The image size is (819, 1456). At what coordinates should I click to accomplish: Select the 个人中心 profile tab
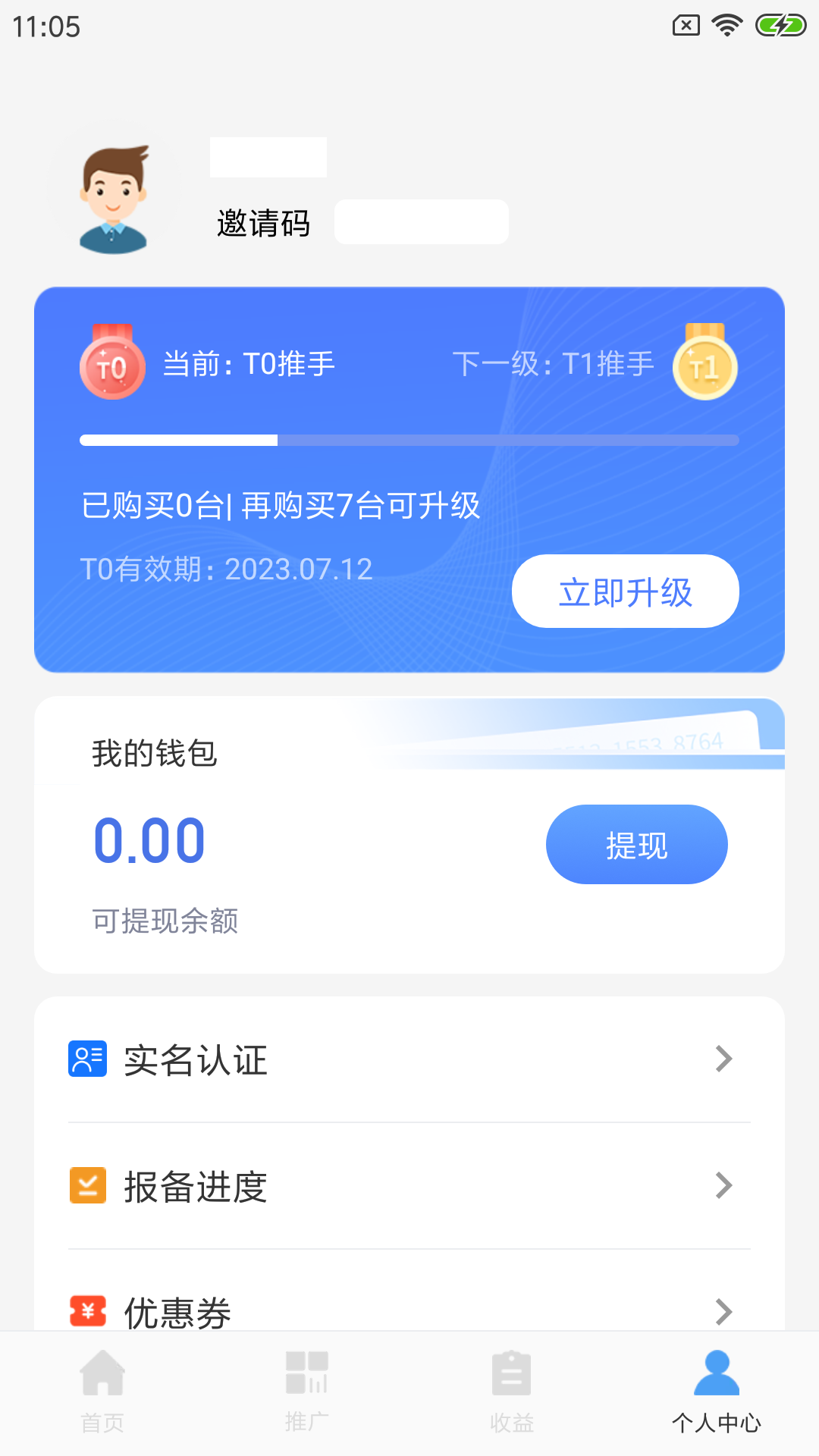click(717, 1391)
